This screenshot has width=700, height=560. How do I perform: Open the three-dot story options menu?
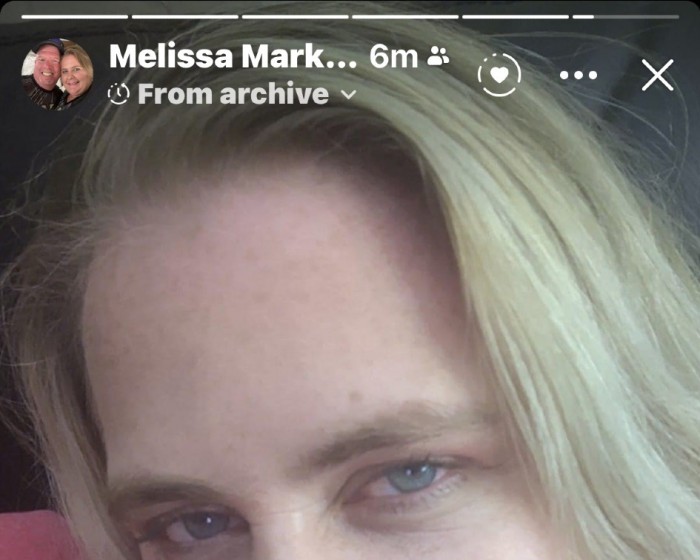click(x=578, y=75)
